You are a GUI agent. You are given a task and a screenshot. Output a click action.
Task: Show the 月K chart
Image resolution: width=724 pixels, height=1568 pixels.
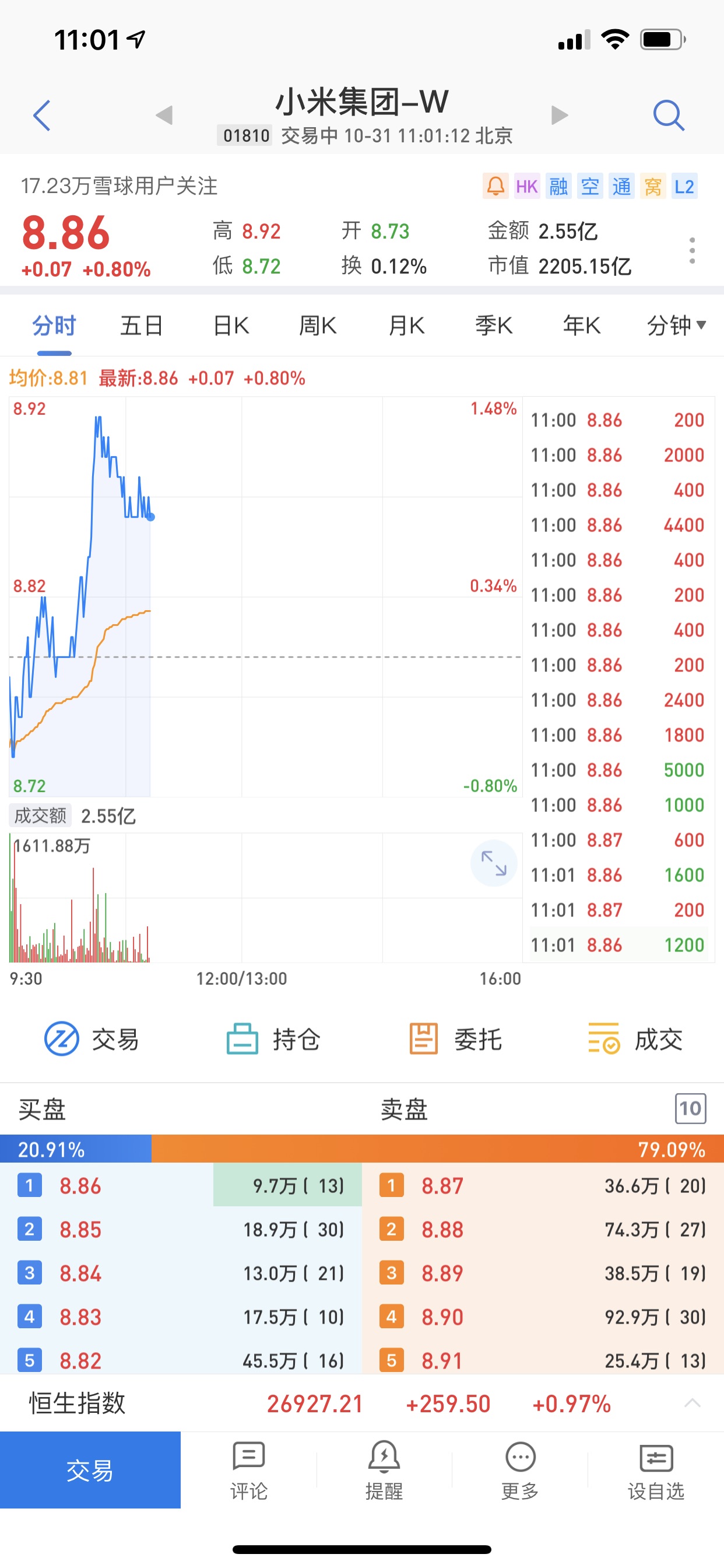pos(406,325)
